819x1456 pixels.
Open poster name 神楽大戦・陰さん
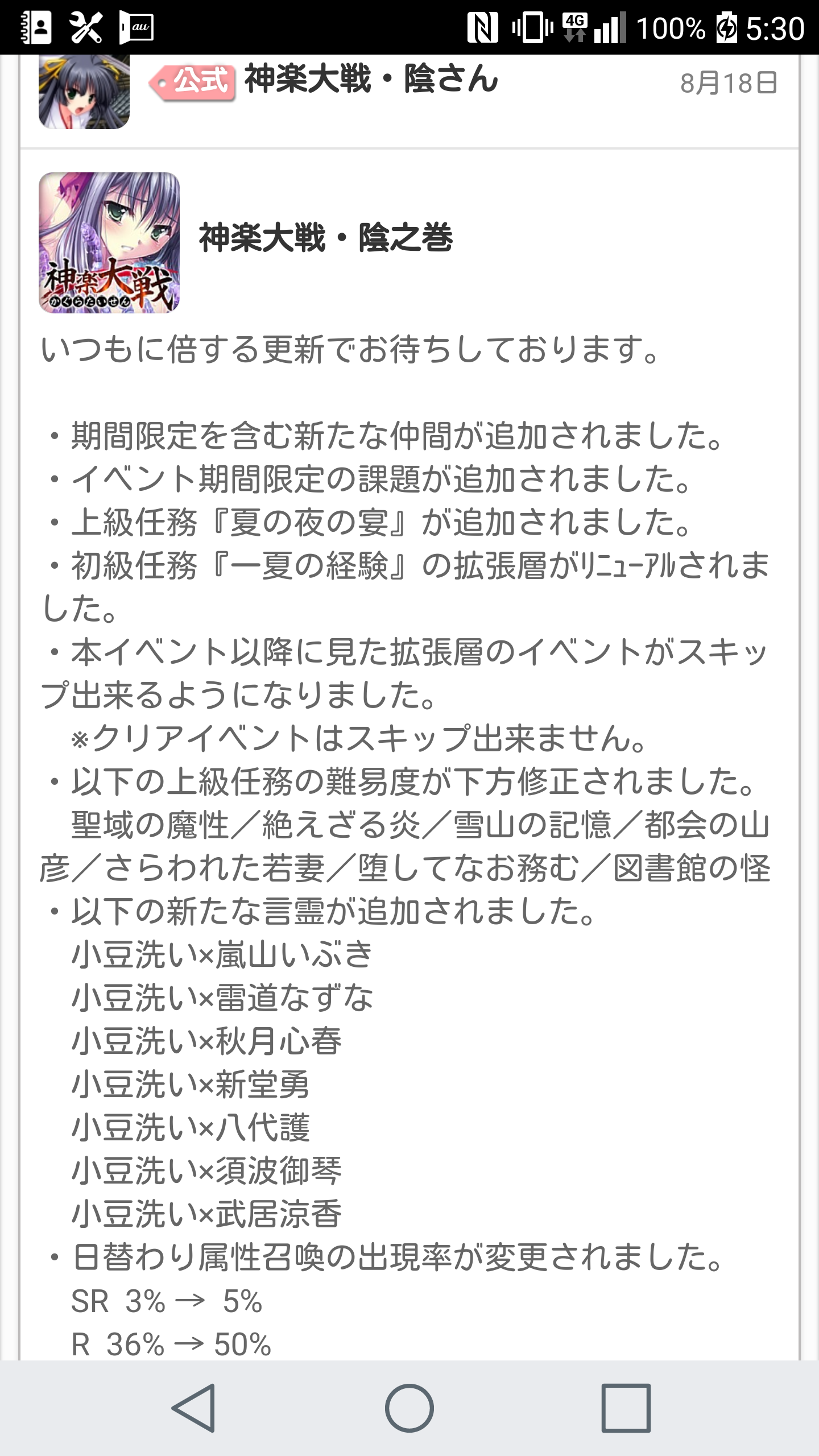tap(371, 79)
